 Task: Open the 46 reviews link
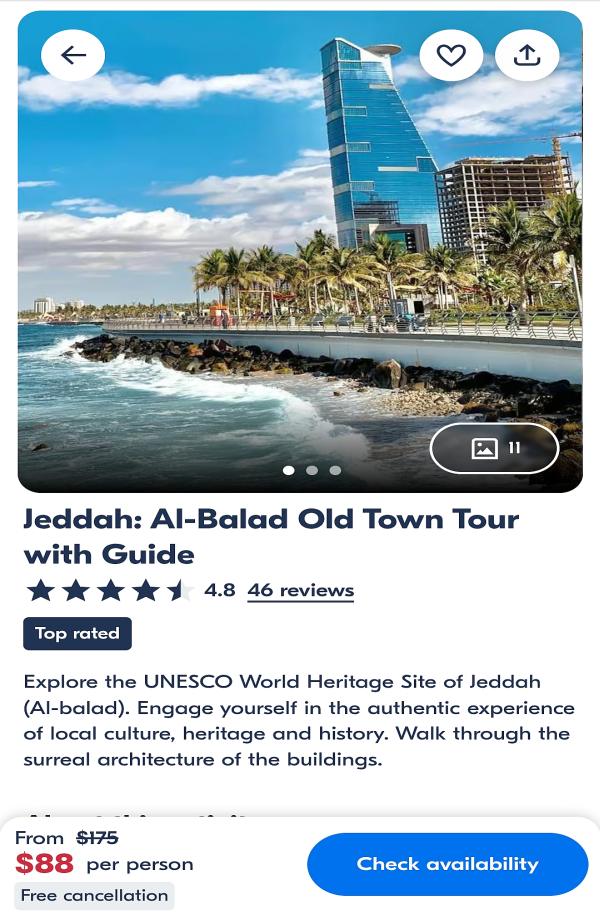[x=300, y=590]
